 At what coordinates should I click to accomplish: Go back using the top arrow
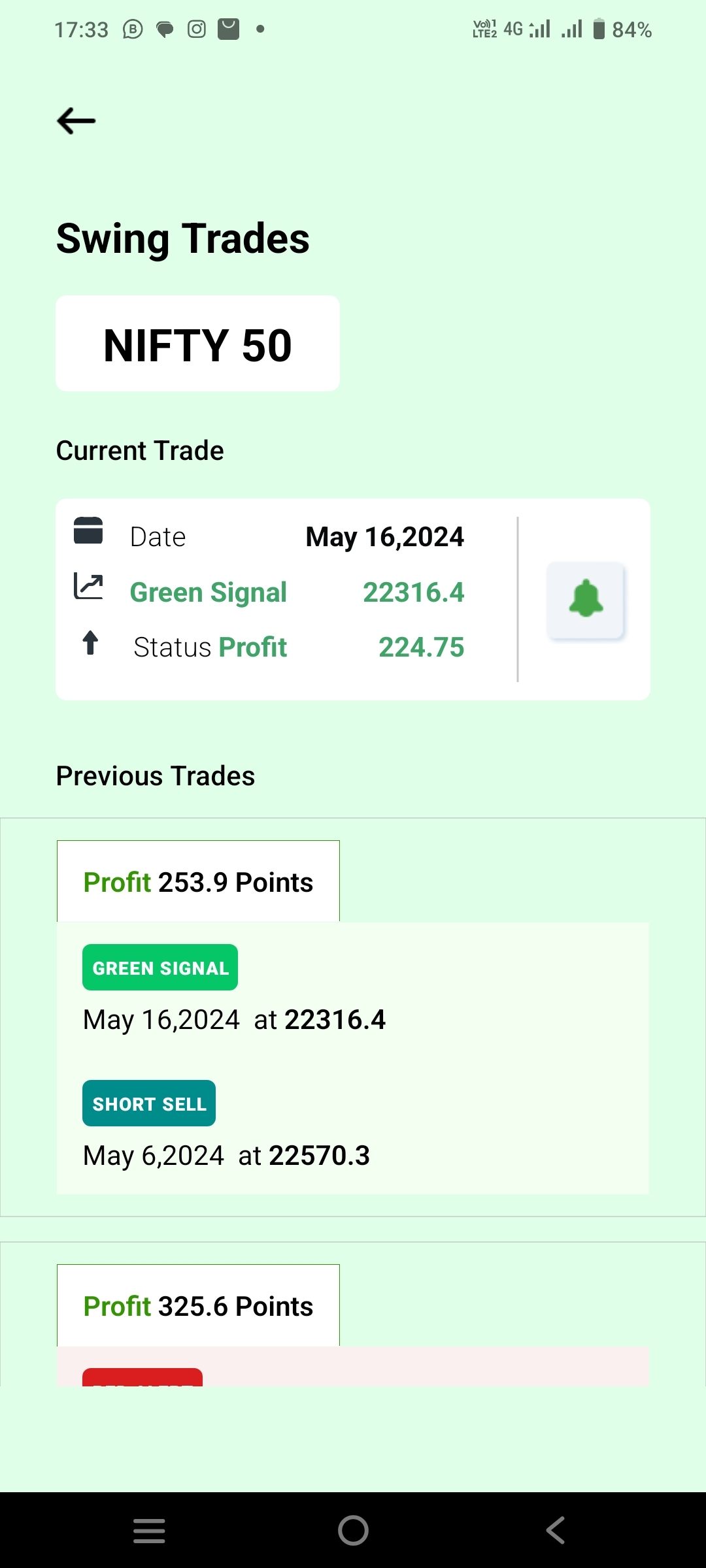point(76,121)
